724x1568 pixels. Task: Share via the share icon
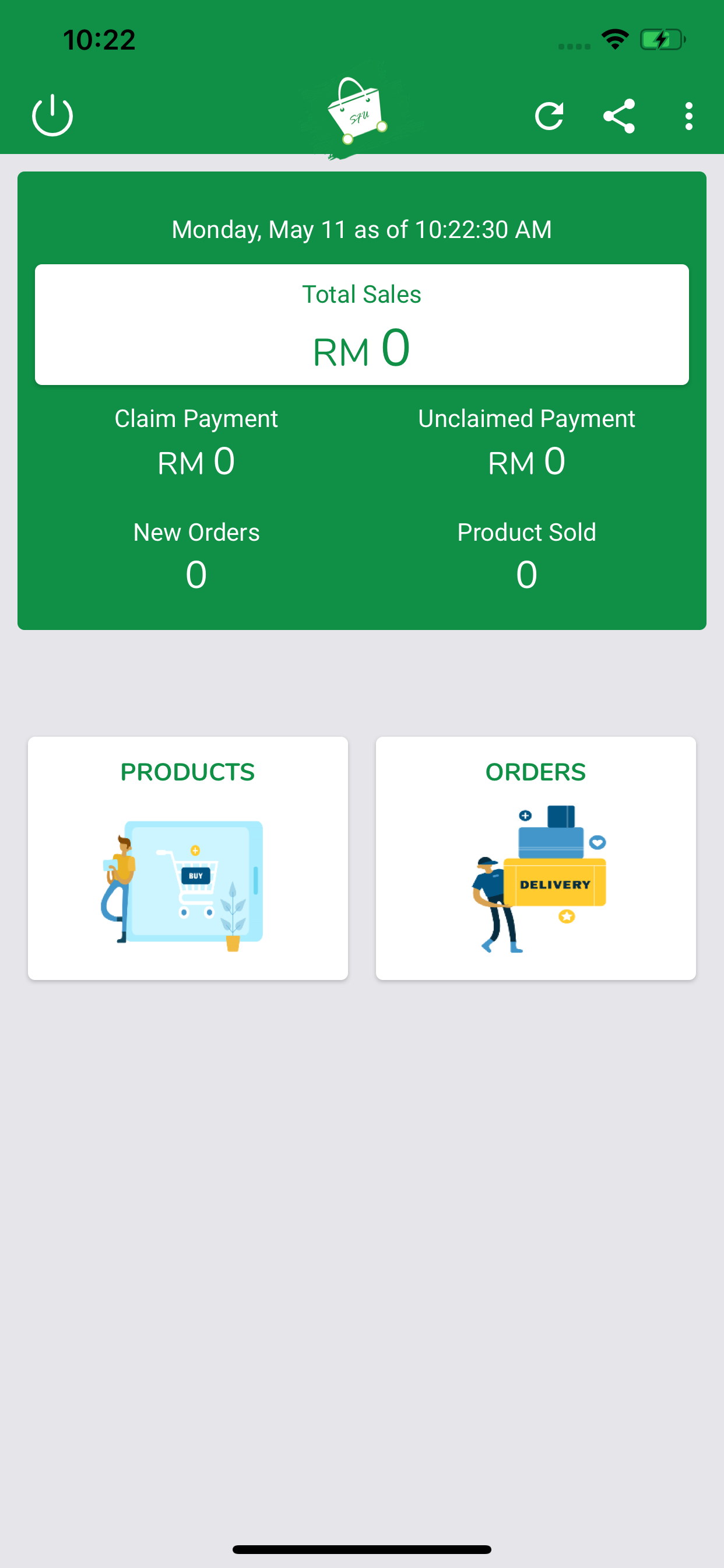click(x=618, y=116)
